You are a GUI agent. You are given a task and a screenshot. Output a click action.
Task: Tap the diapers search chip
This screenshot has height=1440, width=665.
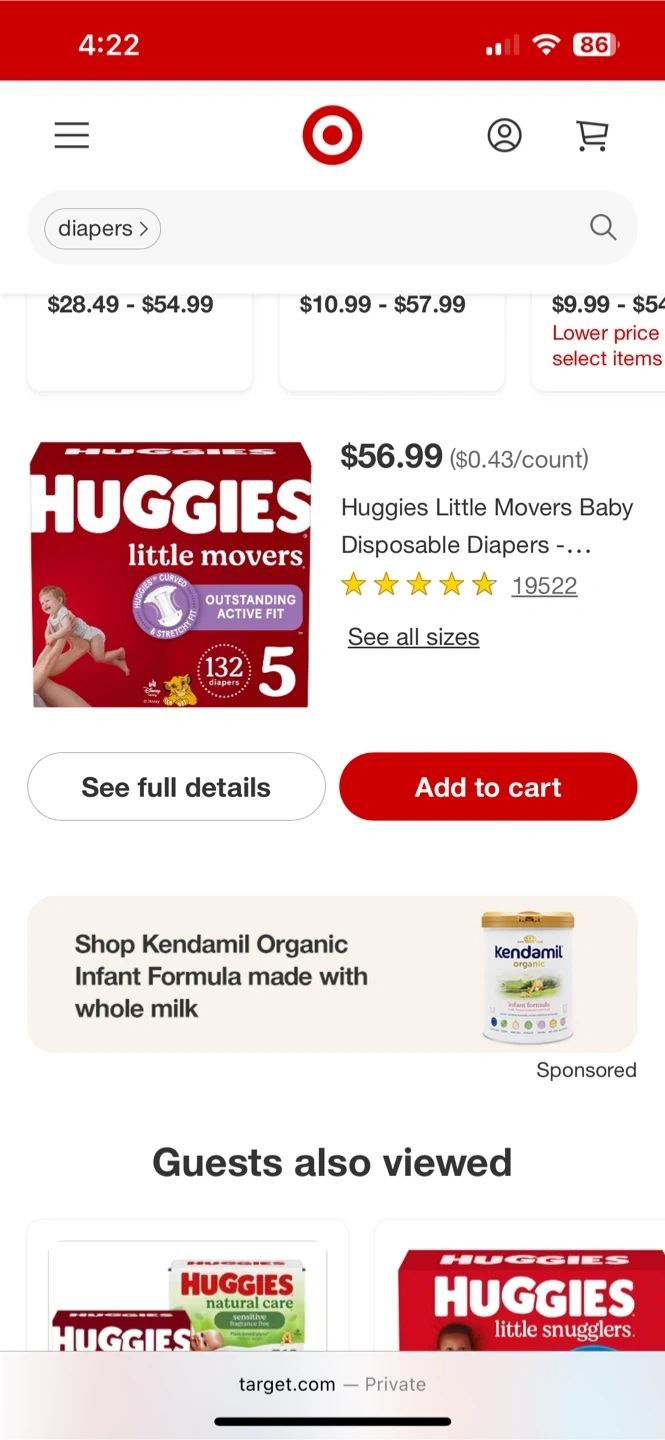103,228
